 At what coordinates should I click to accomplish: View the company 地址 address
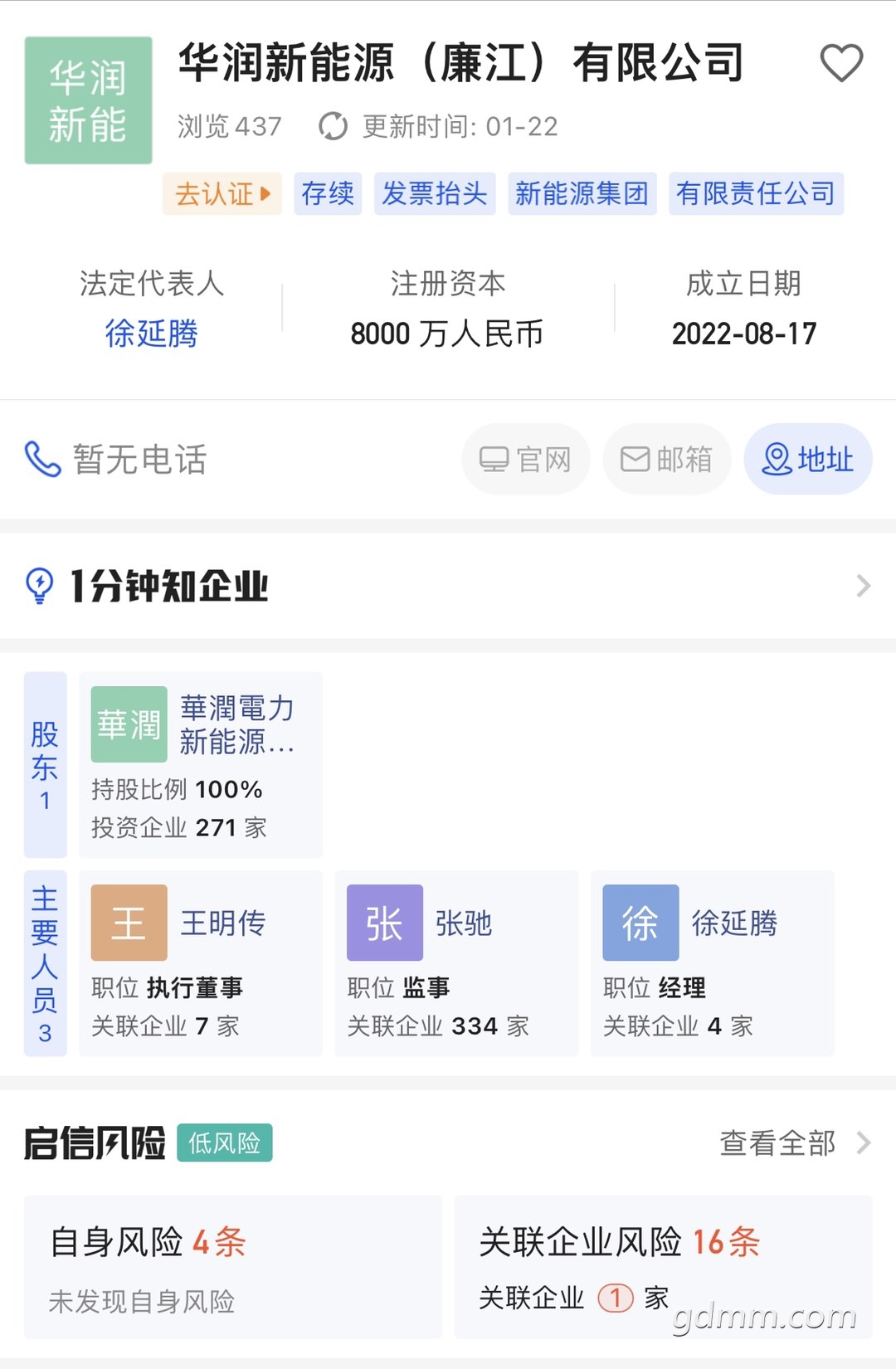point(808,460)
